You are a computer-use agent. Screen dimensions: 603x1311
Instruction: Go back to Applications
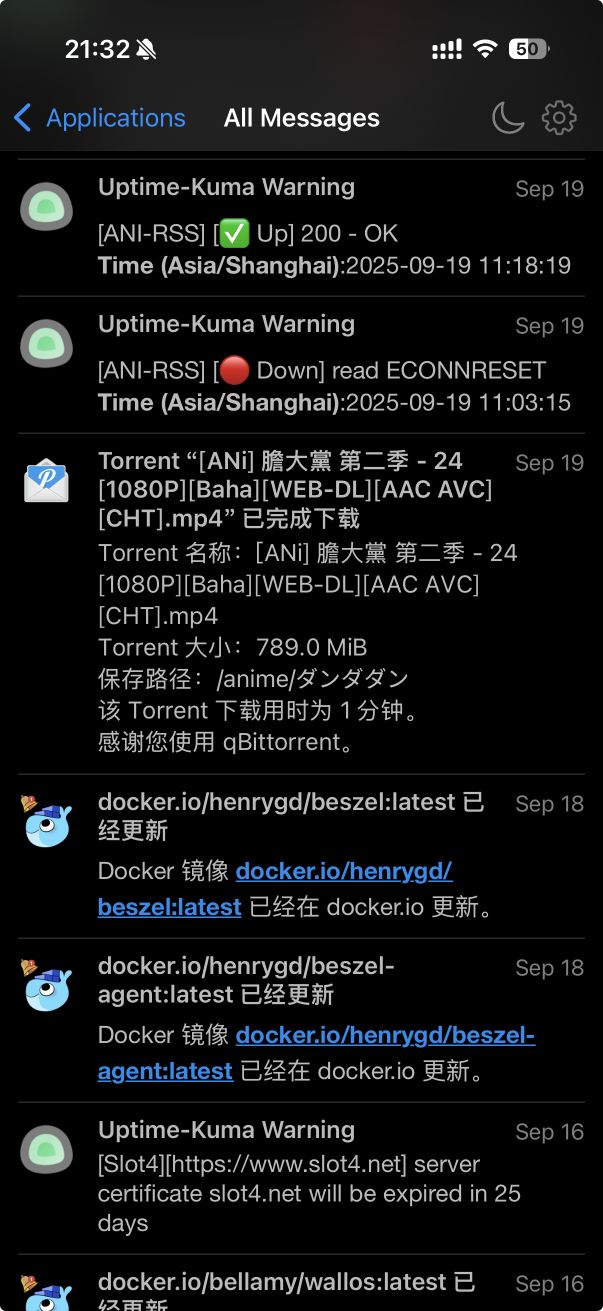point(100,118)
